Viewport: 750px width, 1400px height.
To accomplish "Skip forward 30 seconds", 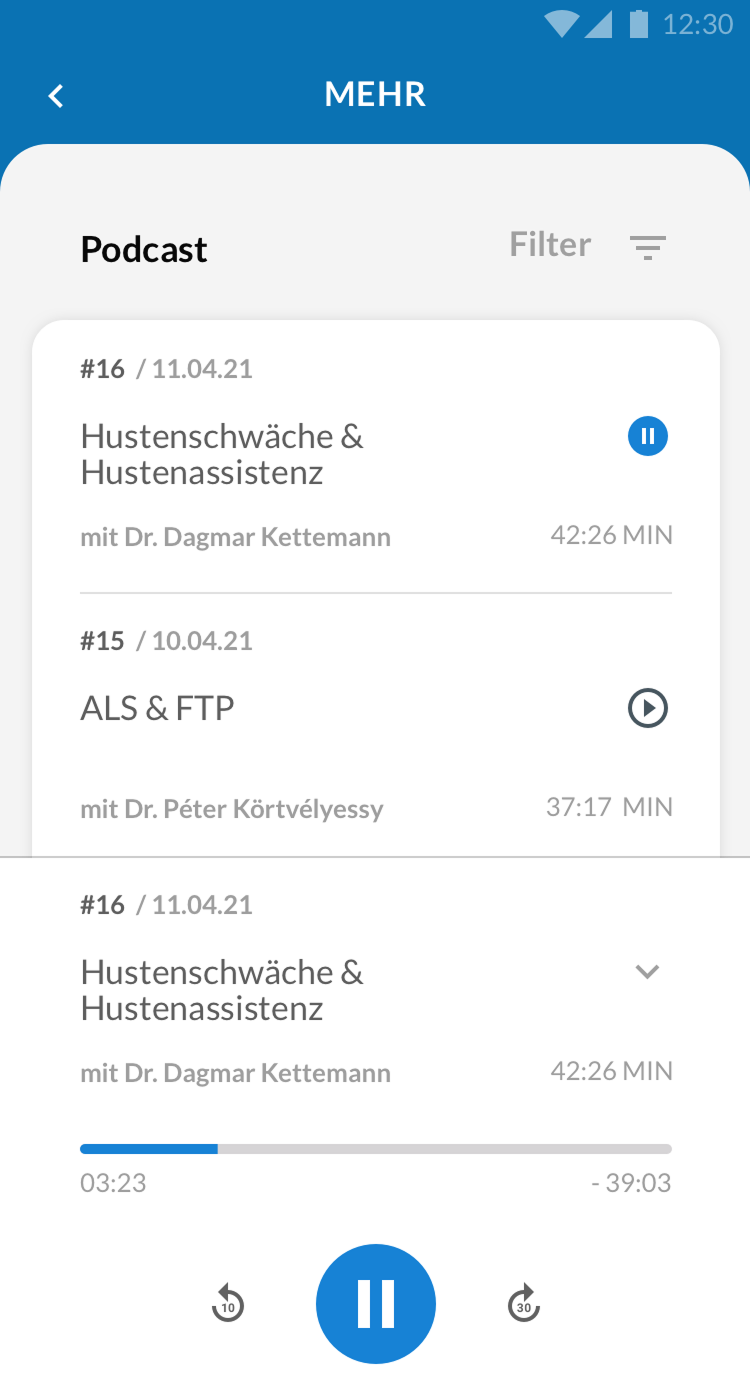I will tap(523, 1304).
